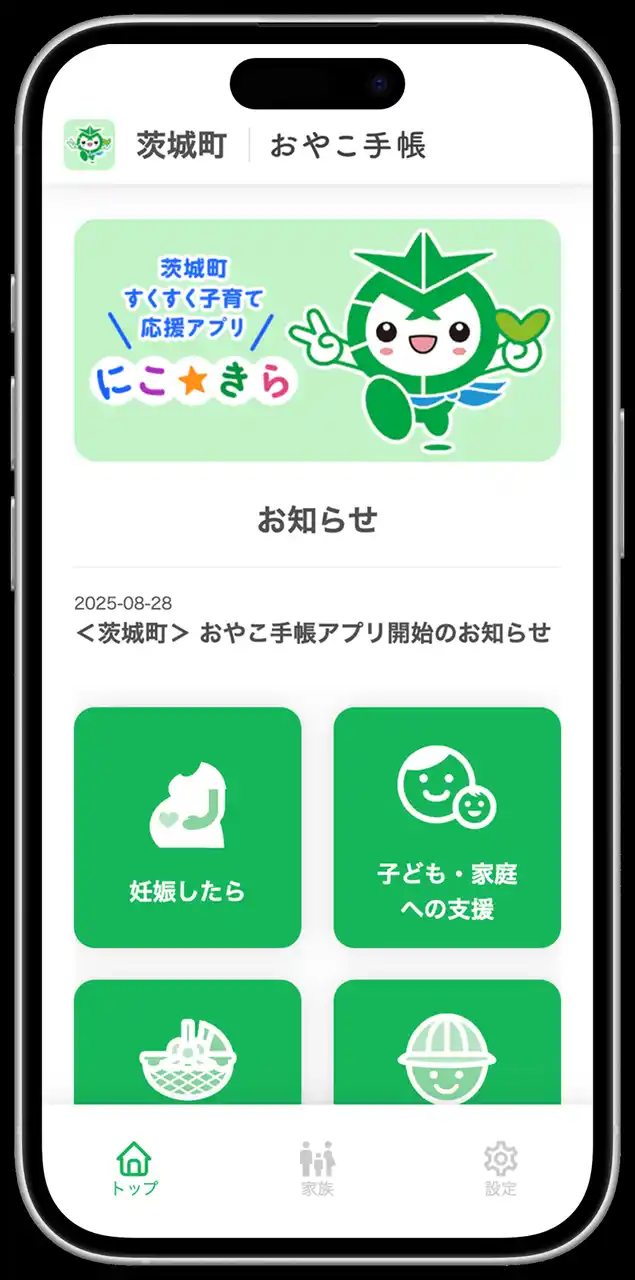Viewport: 635px width, 1280px height.
Task: Select the トップ home tab
Action: coord(134,1168)
